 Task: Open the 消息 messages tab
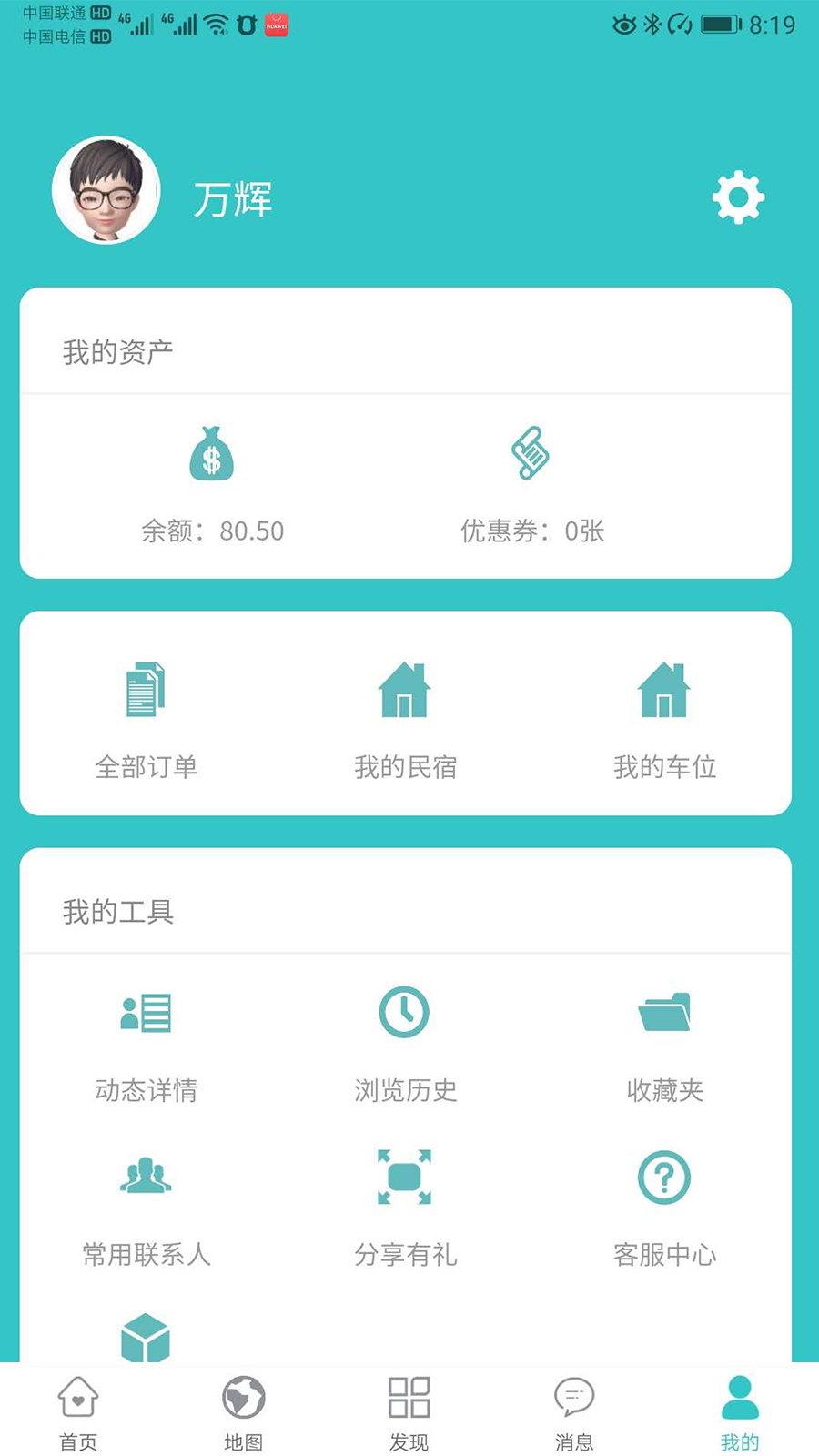(x=573, y=1409)
